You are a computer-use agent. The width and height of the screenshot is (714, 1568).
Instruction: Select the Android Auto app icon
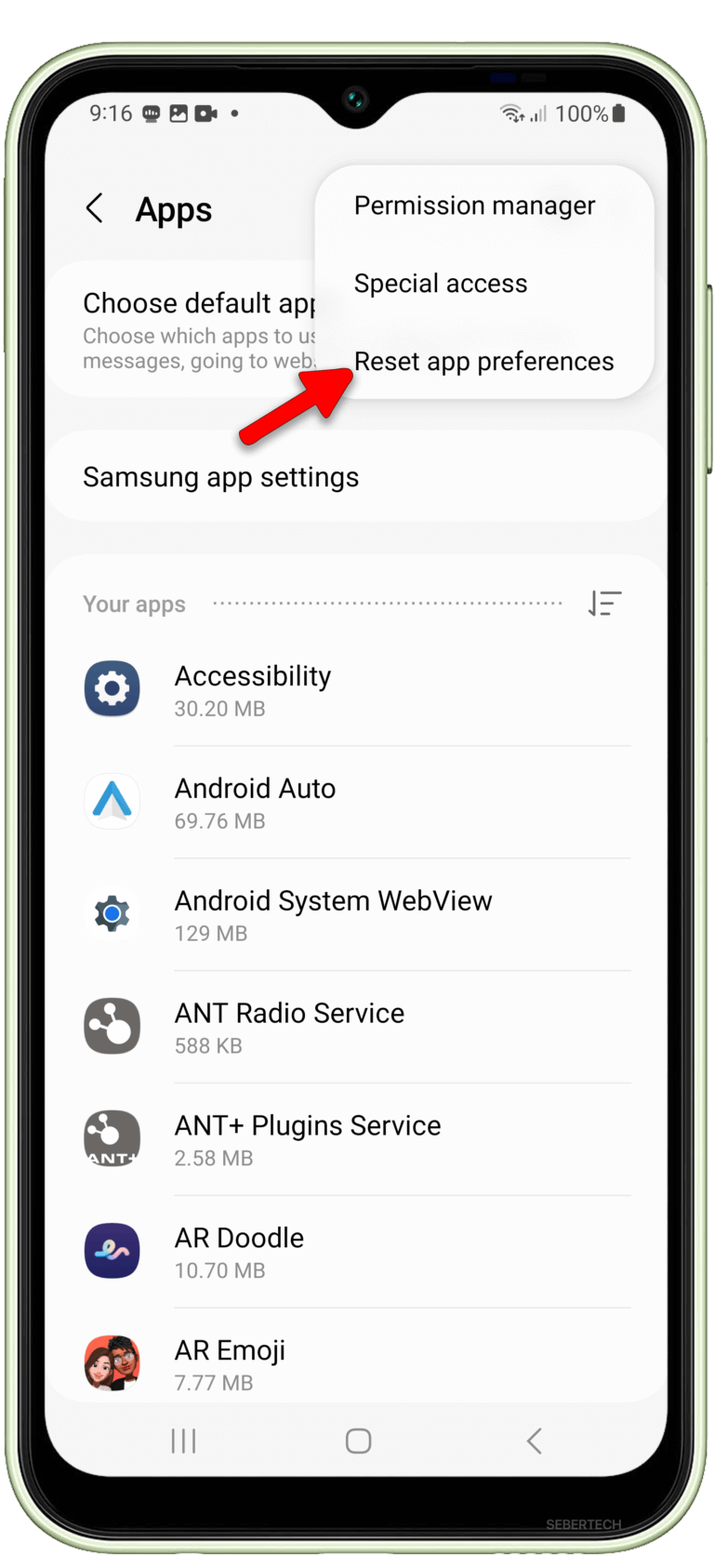tap(112, 801)
